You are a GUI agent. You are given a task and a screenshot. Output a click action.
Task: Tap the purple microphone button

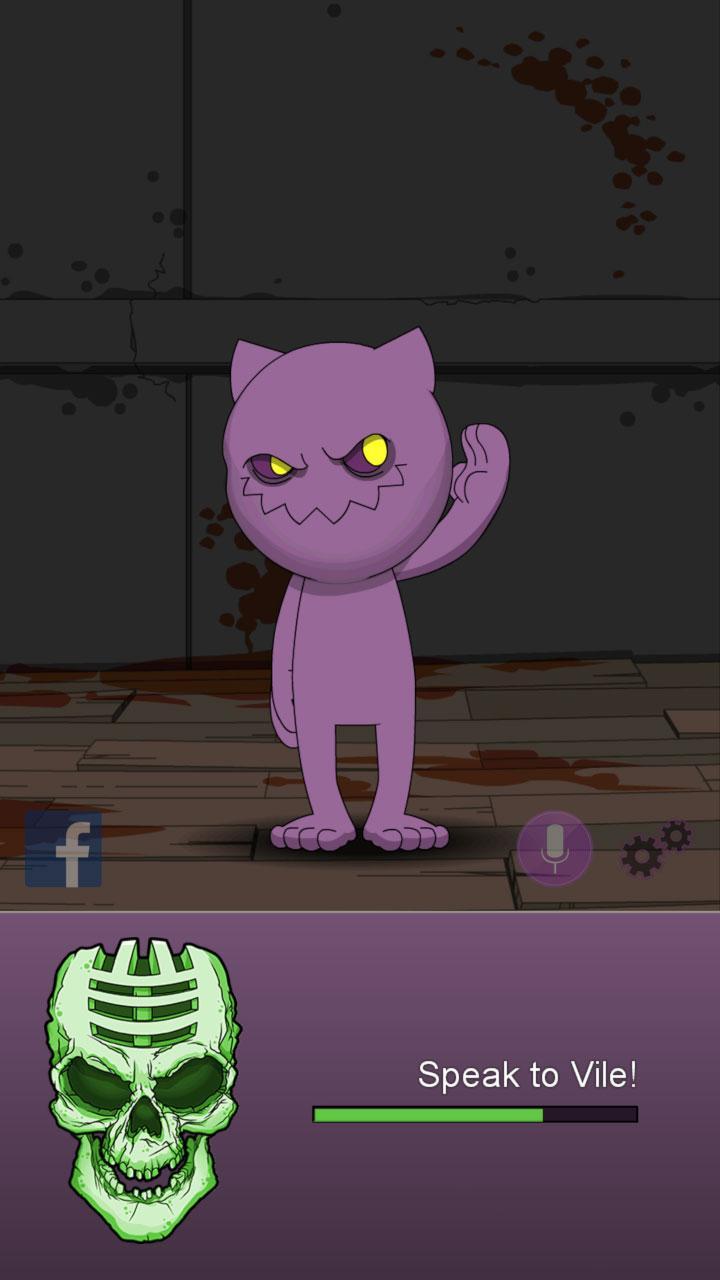coord(554,848)
